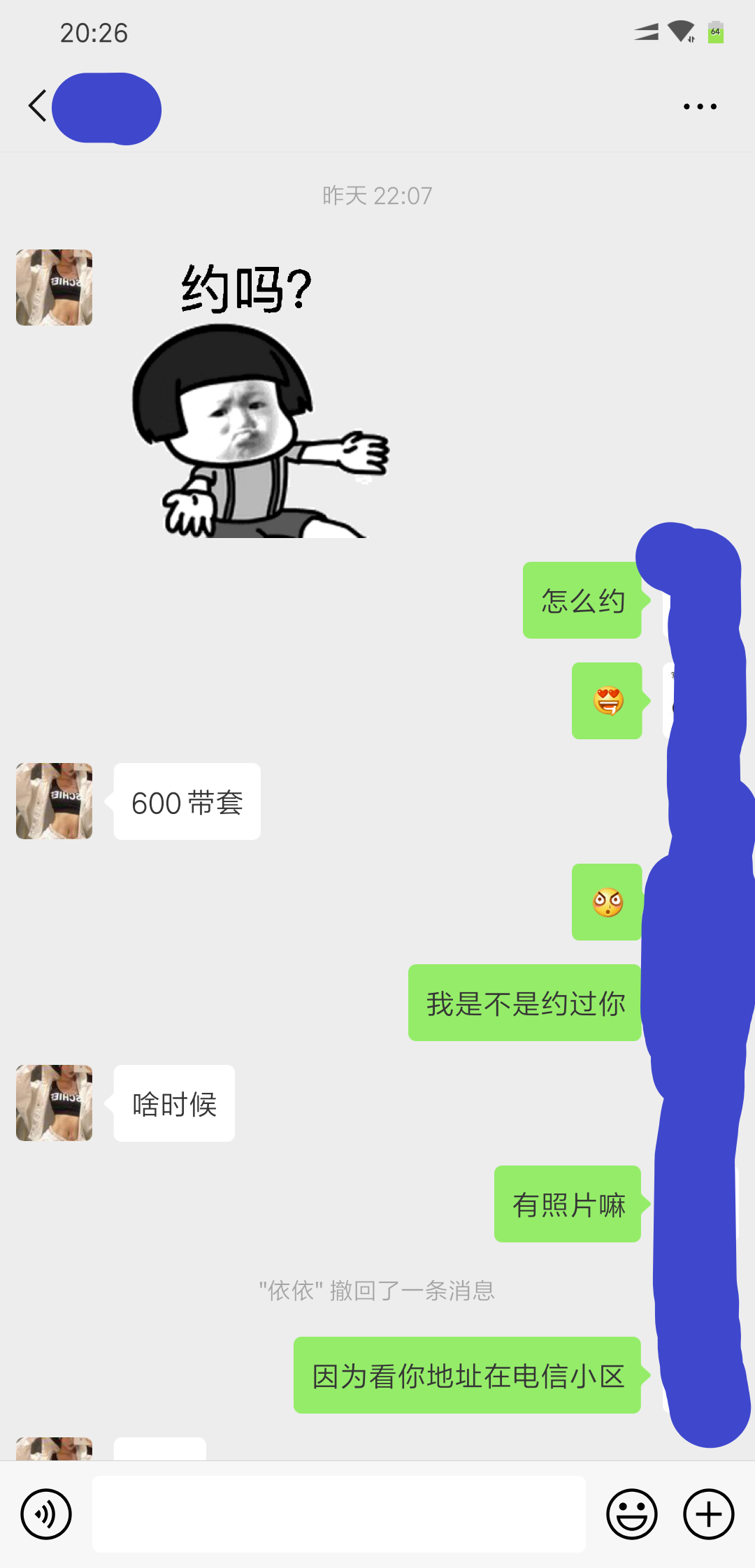Open the emoji sticker panel
The height and width of the screenshot is (1568, 755).
(x=631, y=1514)
